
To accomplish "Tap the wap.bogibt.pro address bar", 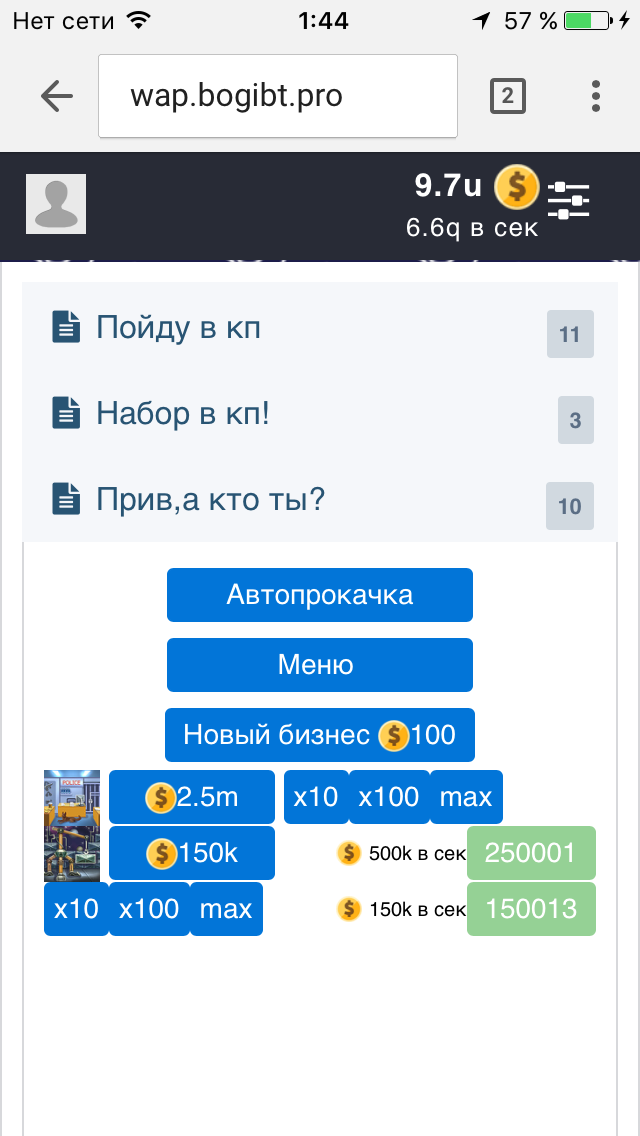I will click(x=278, y=96).
